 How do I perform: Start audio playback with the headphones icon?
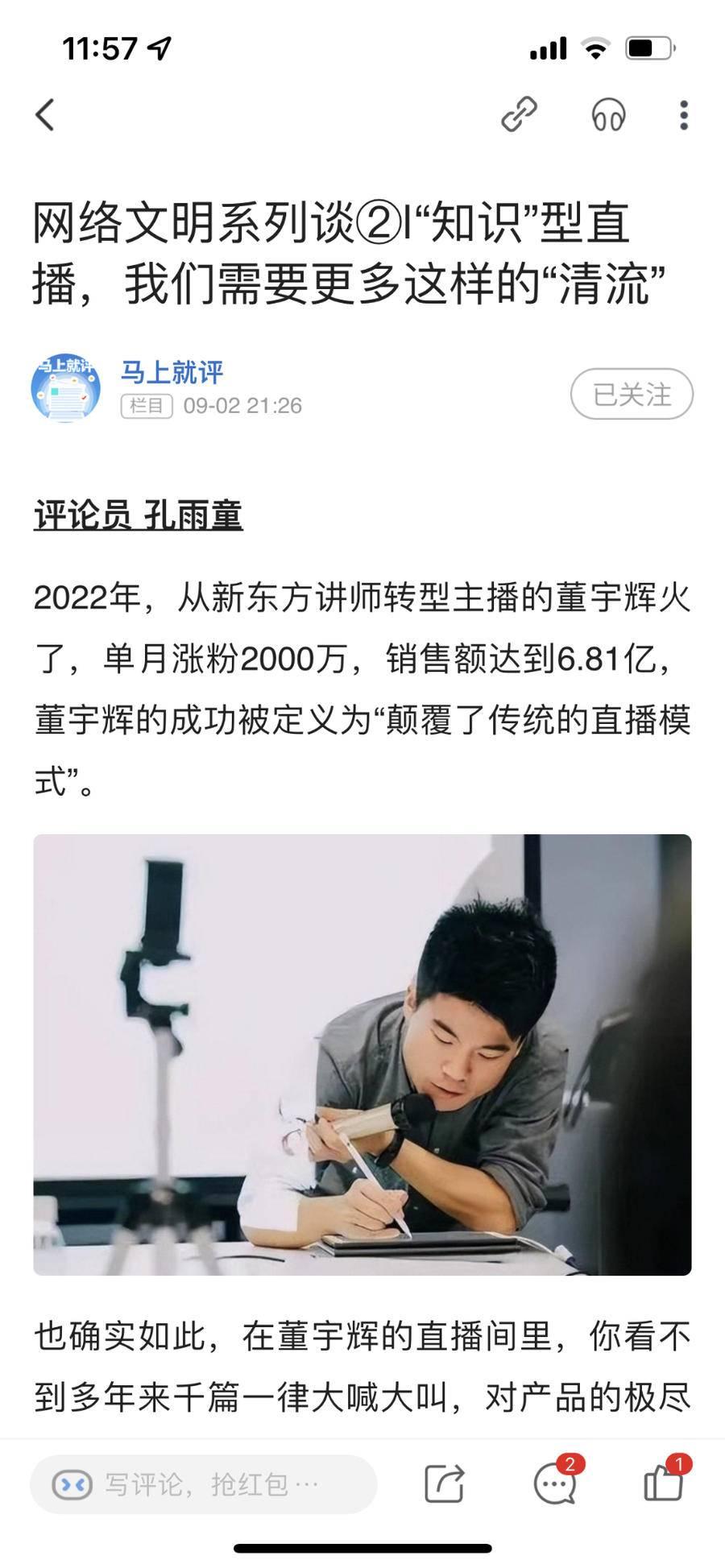607,115
